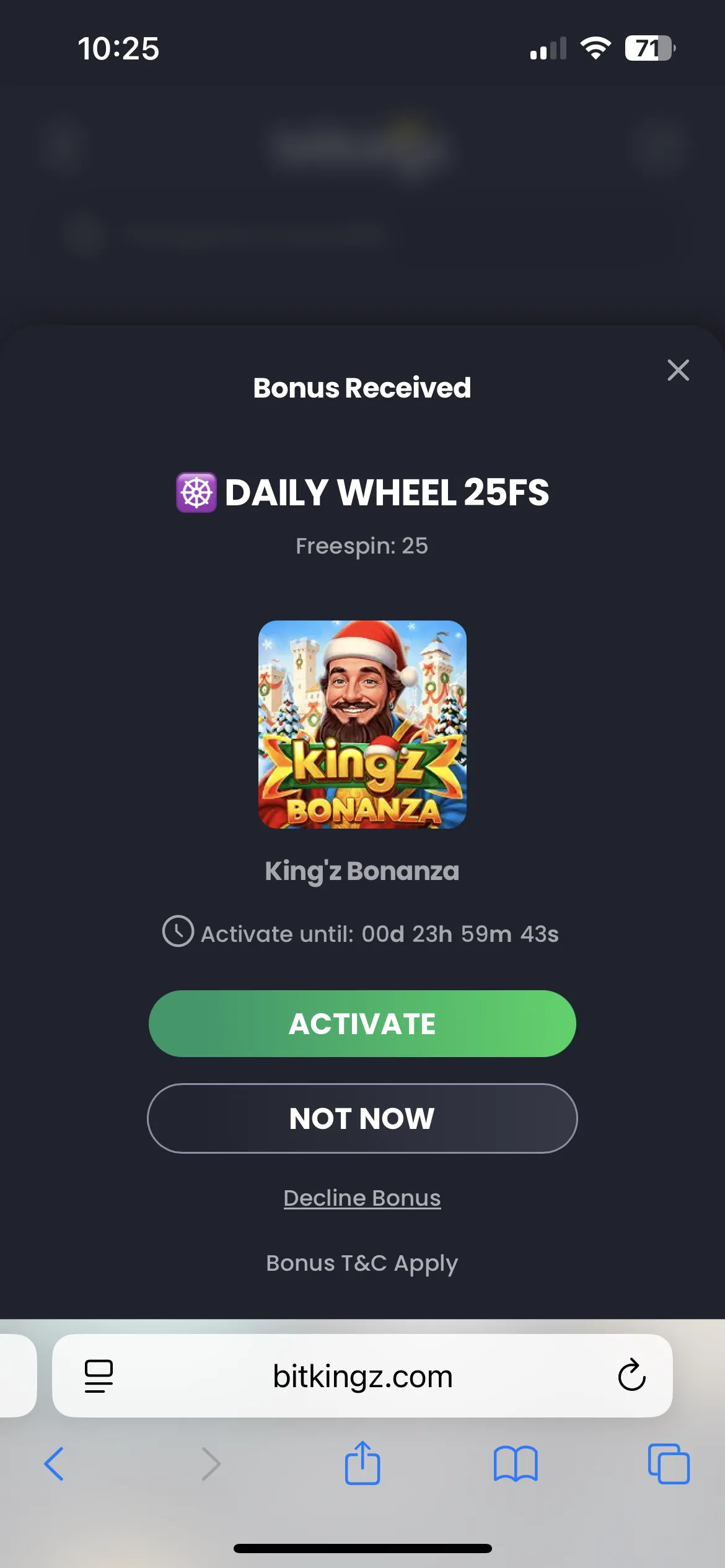Go back to the previous page
The width and height of the screenshot is (725, 1568).
(55, 1465)
